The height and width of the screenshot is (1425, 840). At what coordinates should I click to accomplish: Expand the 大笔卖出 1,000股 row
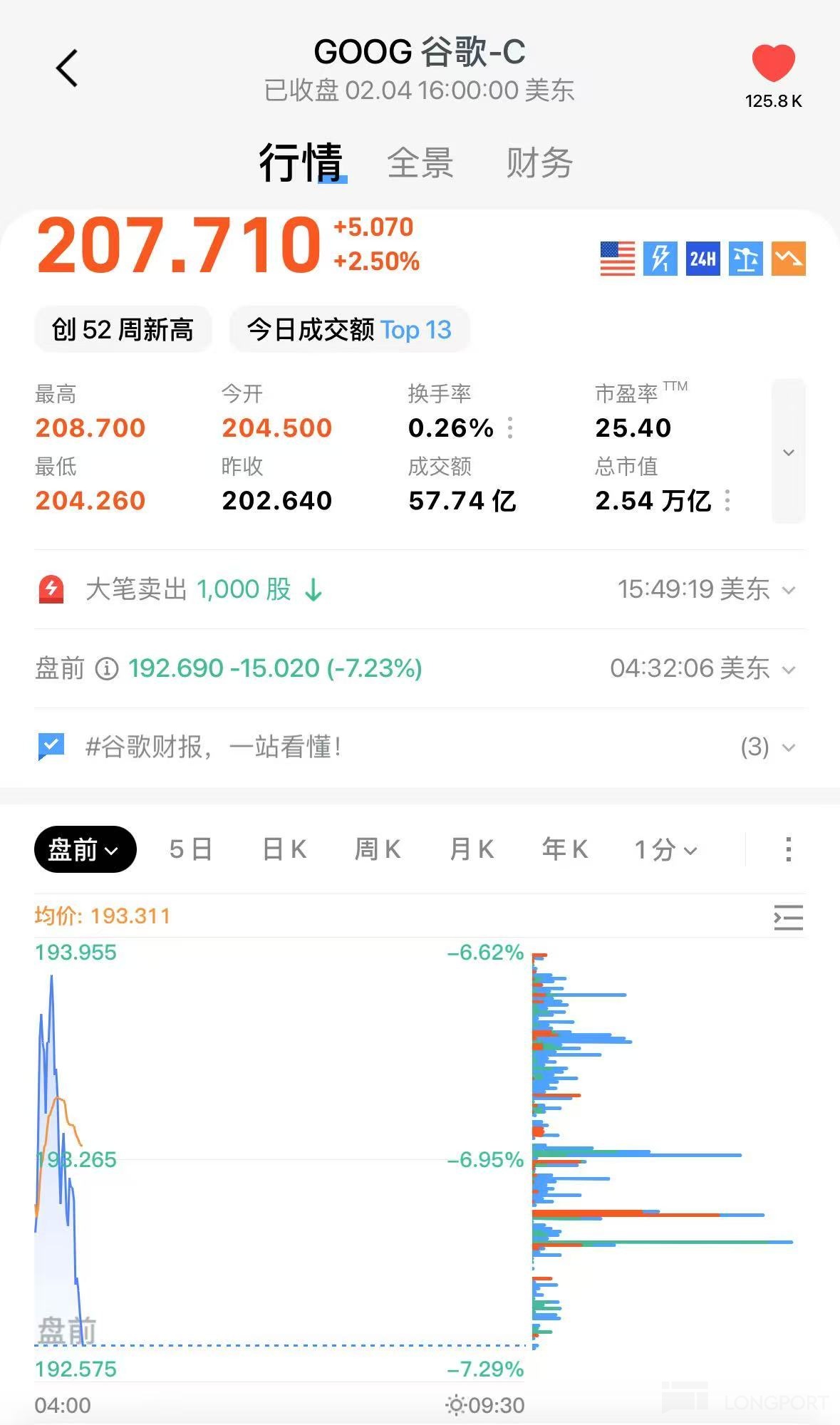420,589
